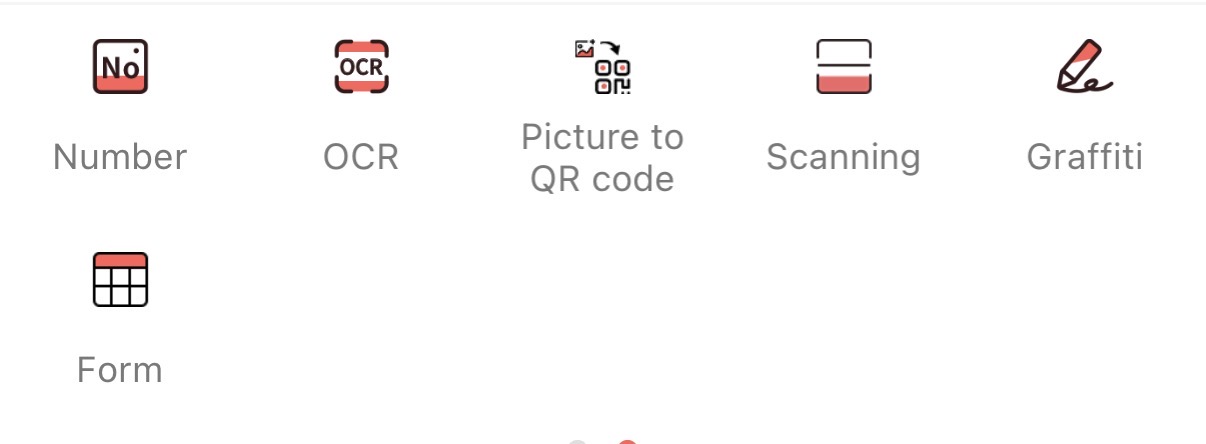Open Picture to QR code

pyautogui.click(x=602, y=67)
